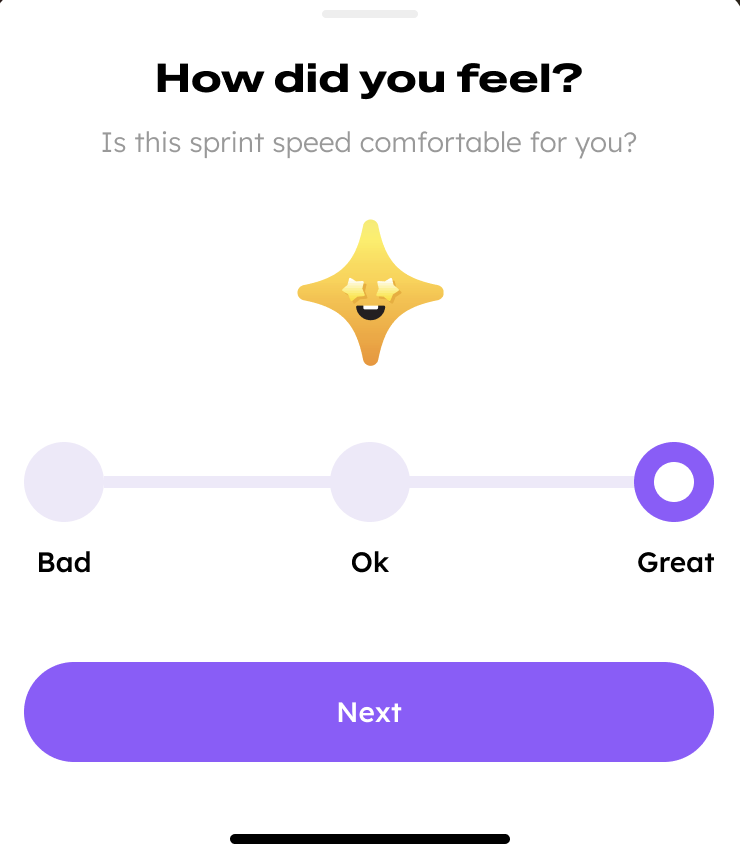Select the Bad rating option

[x=64, y=482]
